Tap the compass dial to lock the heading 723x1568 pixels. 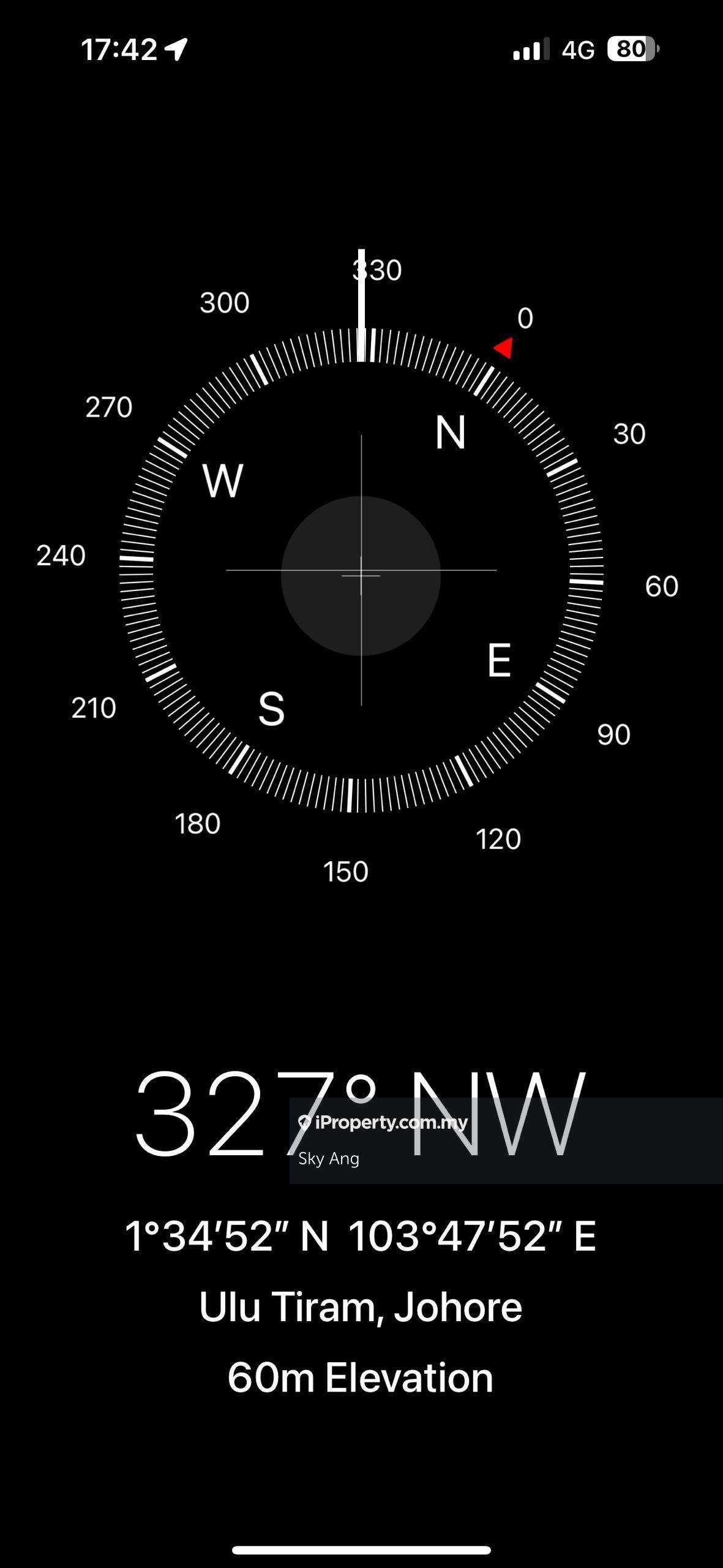coord(361,571)
